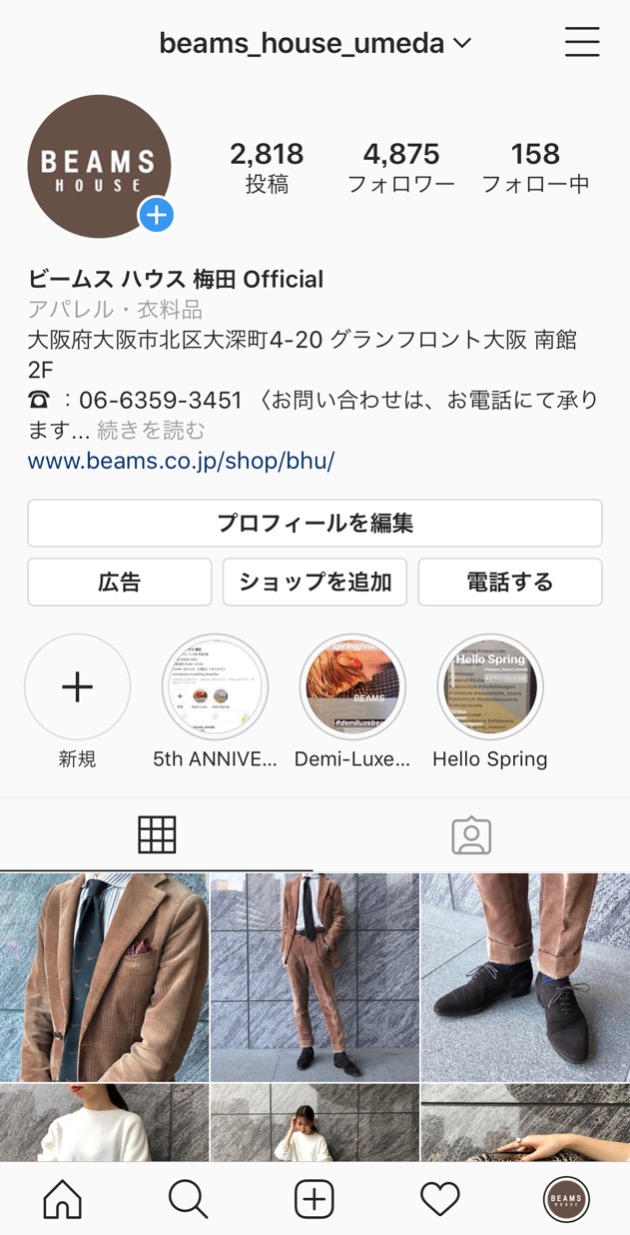Expand bio with 続きを読む
Screen dimensions: 630x1235
(x=151, y=431)
